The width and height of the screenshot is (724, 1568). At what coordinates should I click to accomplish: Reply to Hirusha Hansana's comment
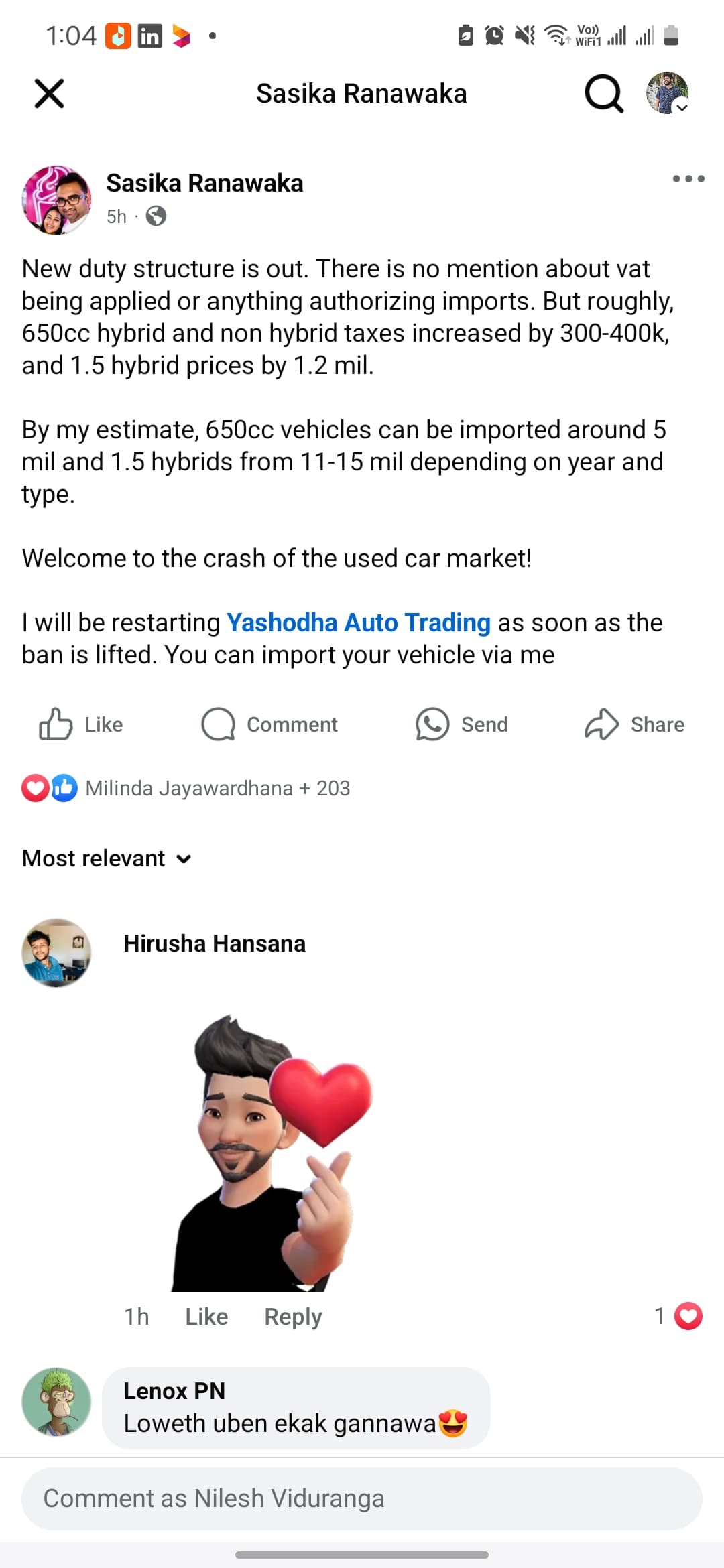[x=293, y=1317]
